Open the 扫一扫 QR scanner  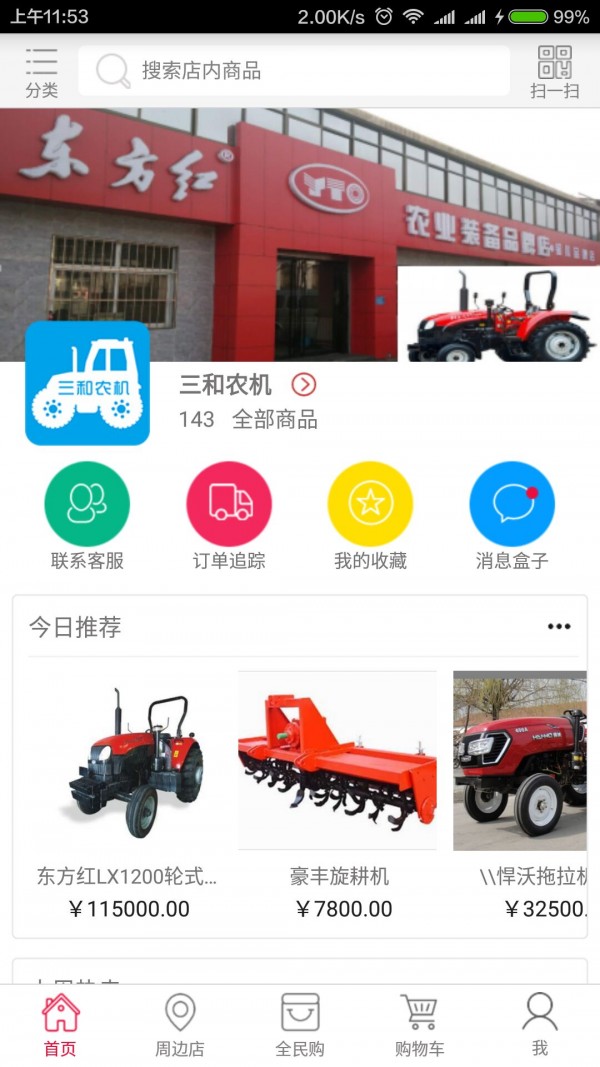(x=555, y=72)
